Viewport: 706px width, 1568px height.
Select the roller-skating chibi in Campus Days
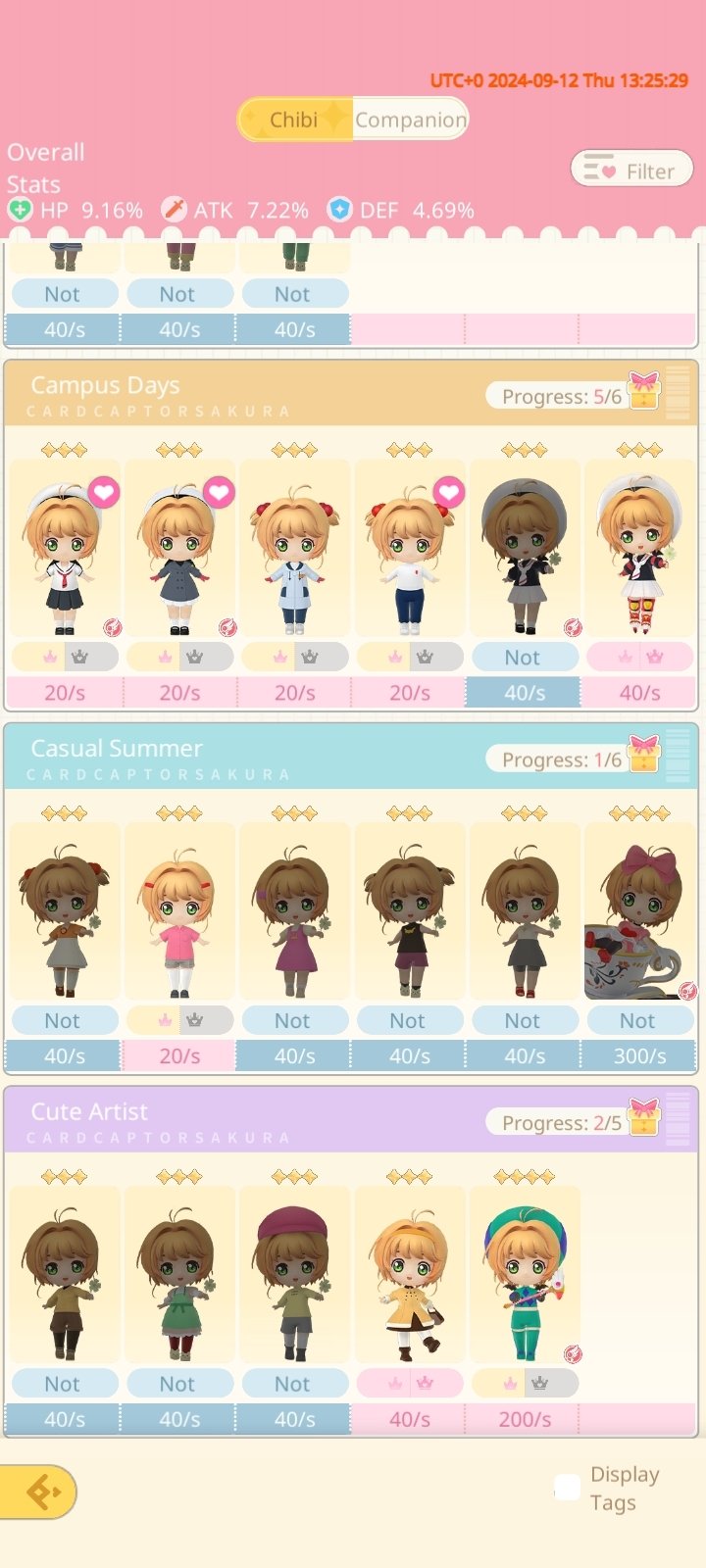(x=640, y=549)
